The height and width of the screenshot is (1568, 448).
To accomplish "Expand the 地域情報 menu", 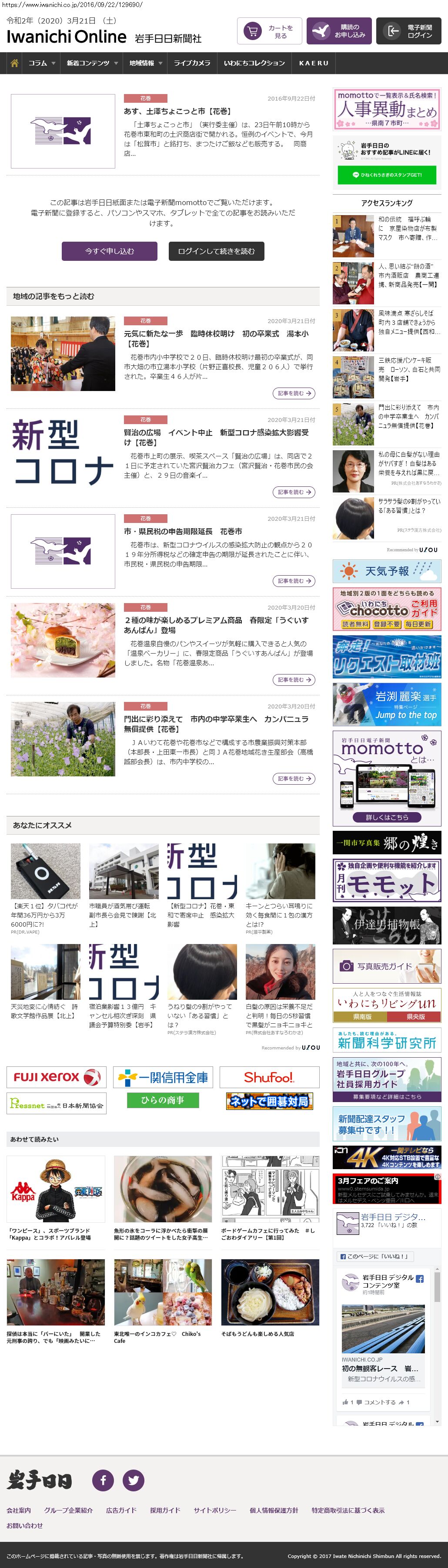I will pos(145,63).
